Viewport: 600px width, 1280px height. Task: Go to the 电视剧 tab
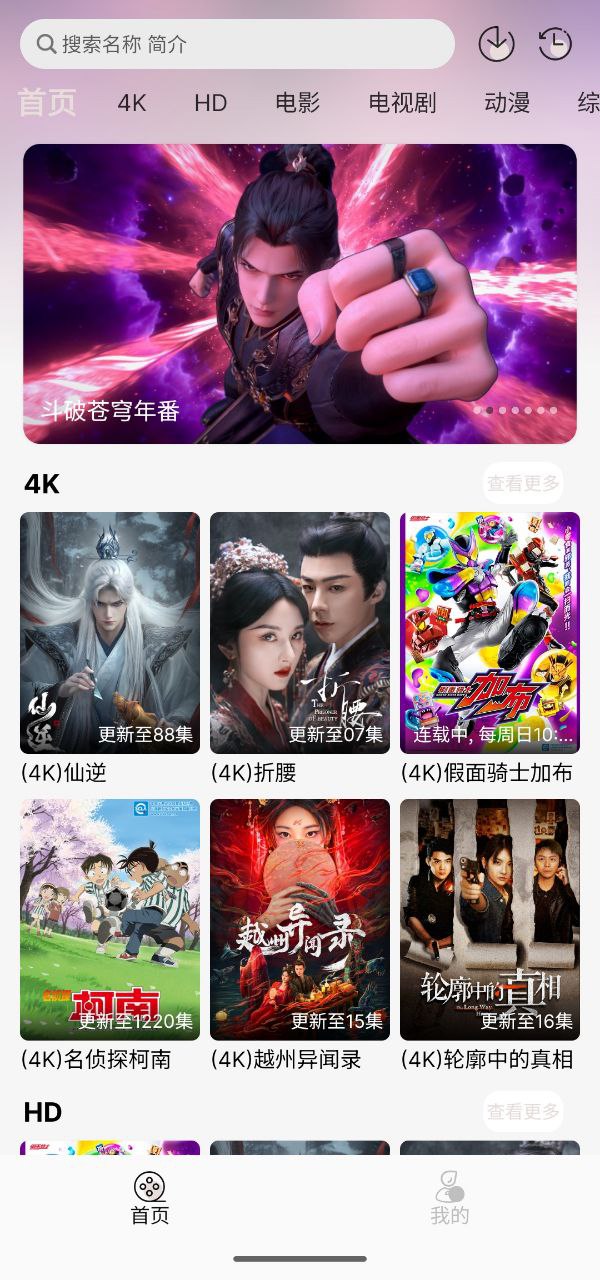[402, 103]
